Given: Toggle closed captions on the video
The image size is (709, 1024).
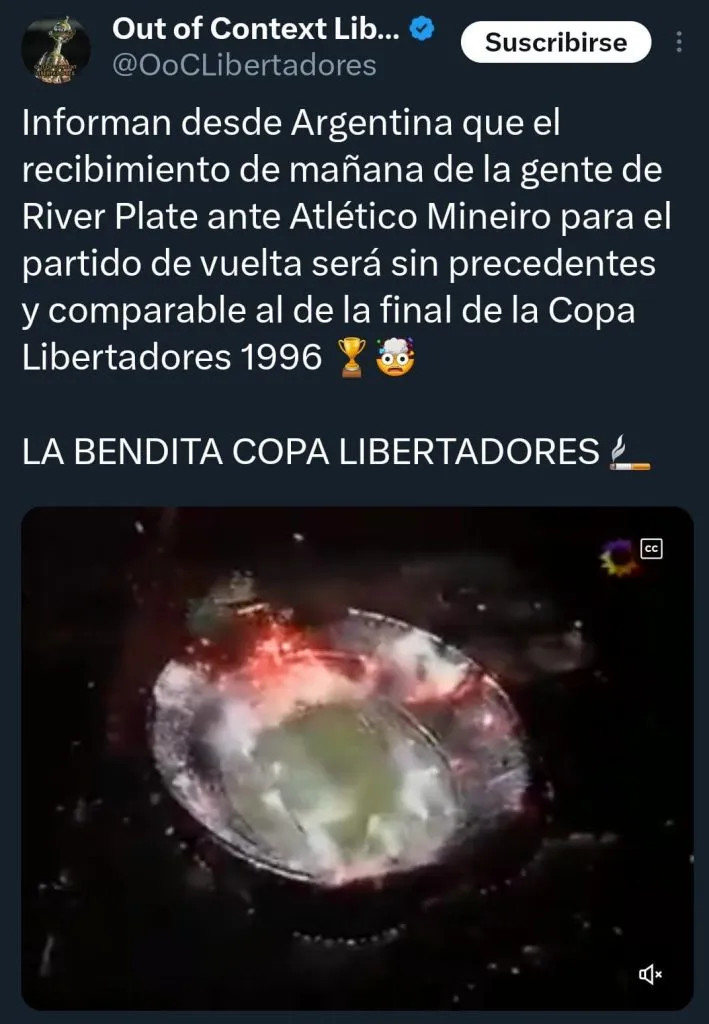Looking at the screenshot, I should (x=652, y=548).
